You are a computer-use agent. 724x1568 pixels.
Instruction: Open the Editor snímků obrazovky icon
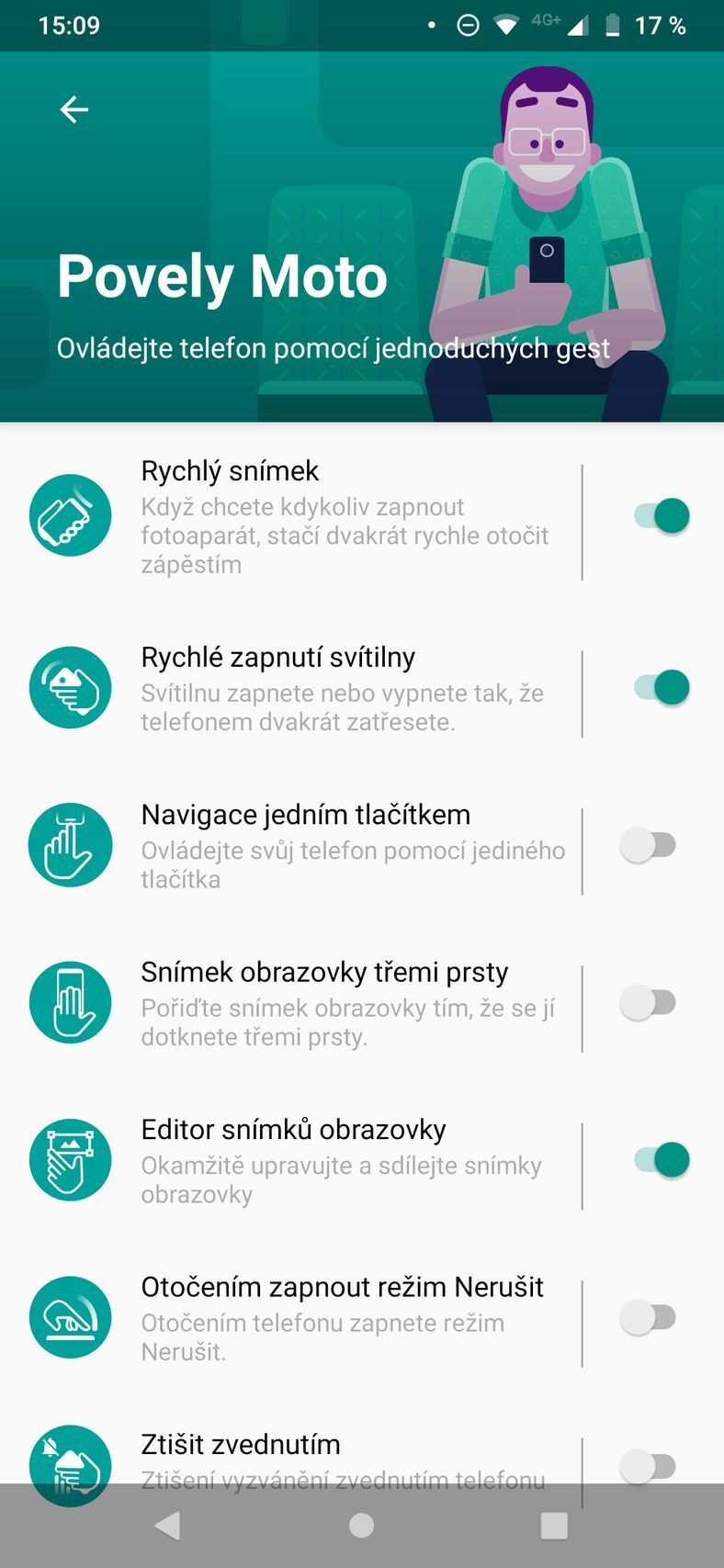pyautogui.click(x=71, y=1159)
